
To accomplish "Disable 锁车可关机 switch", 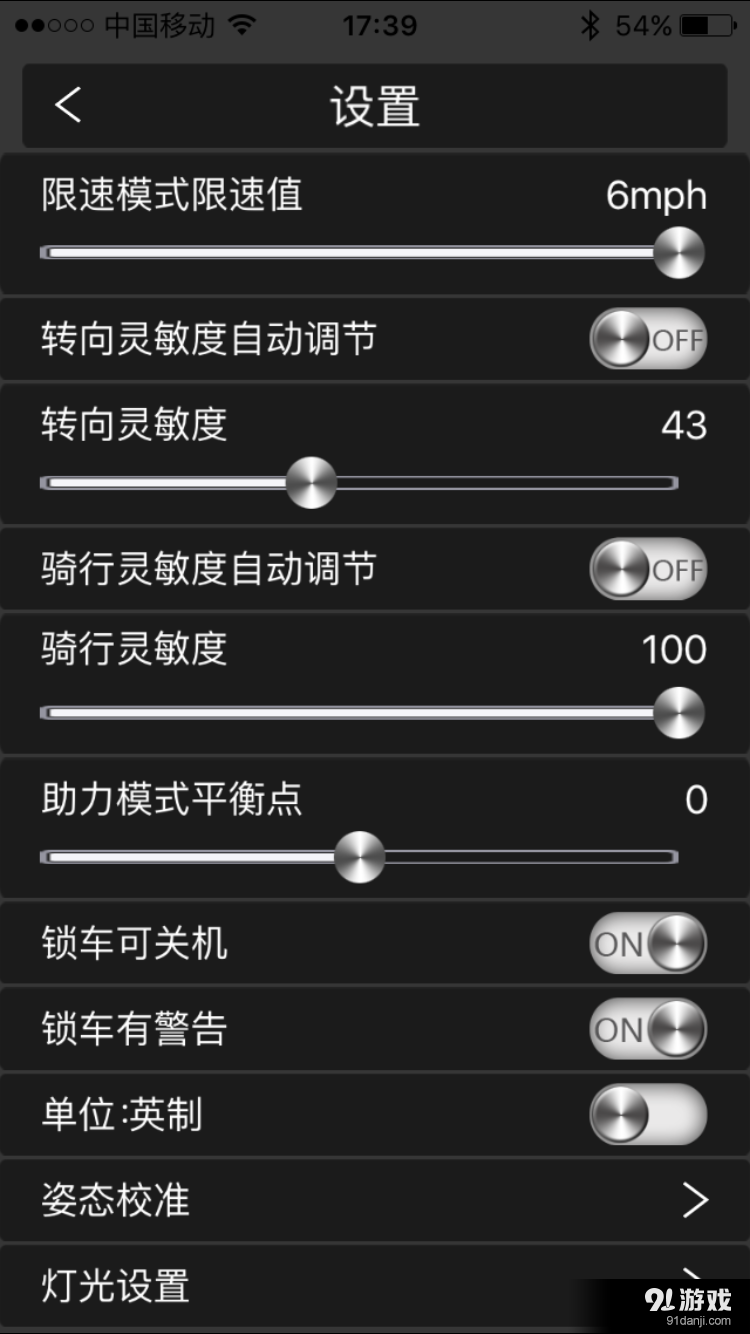I will point(648,944).
